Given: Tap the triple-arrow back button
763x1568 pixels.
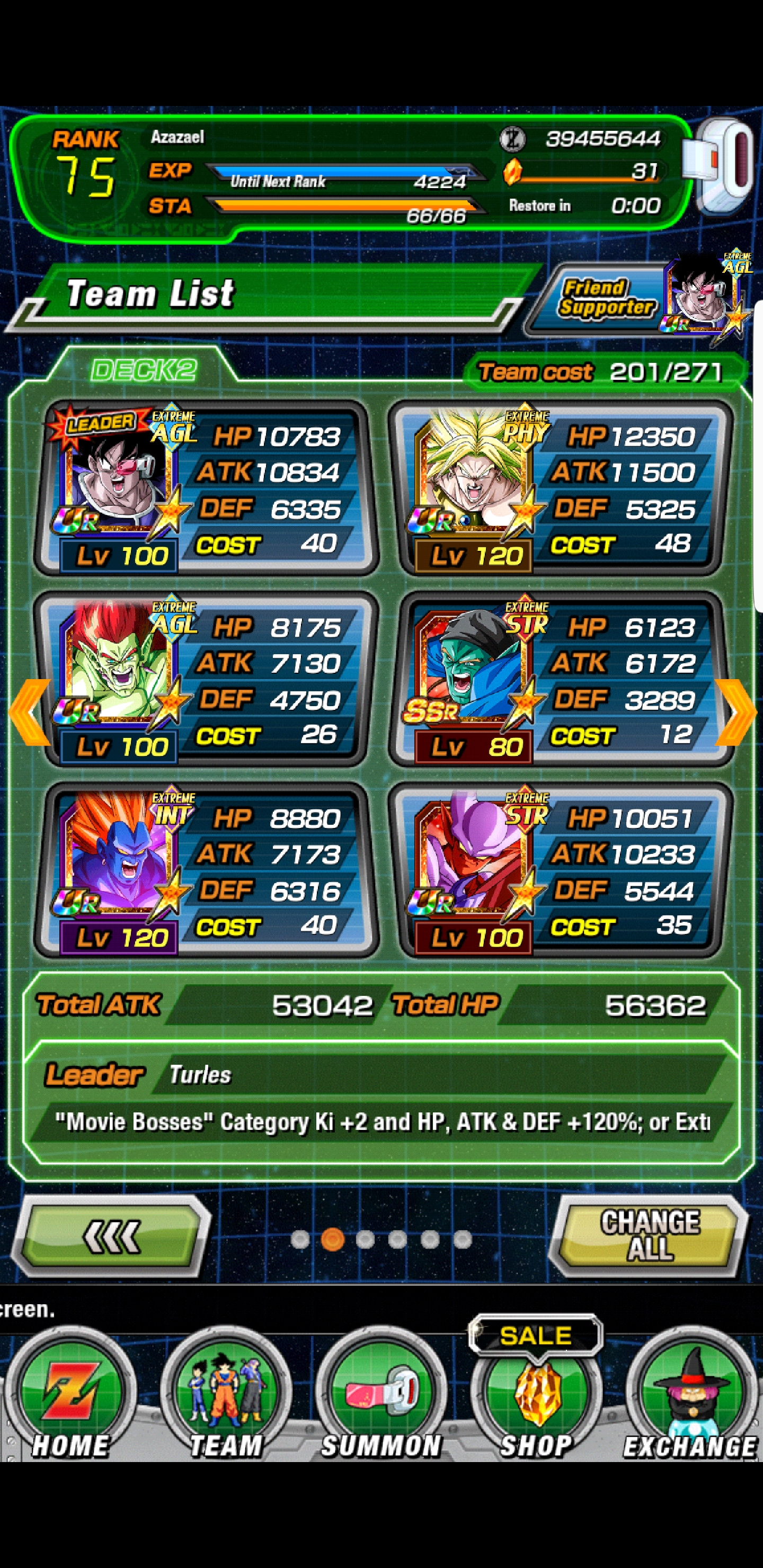Looking at the screenshot, I should pos(111,1236).
